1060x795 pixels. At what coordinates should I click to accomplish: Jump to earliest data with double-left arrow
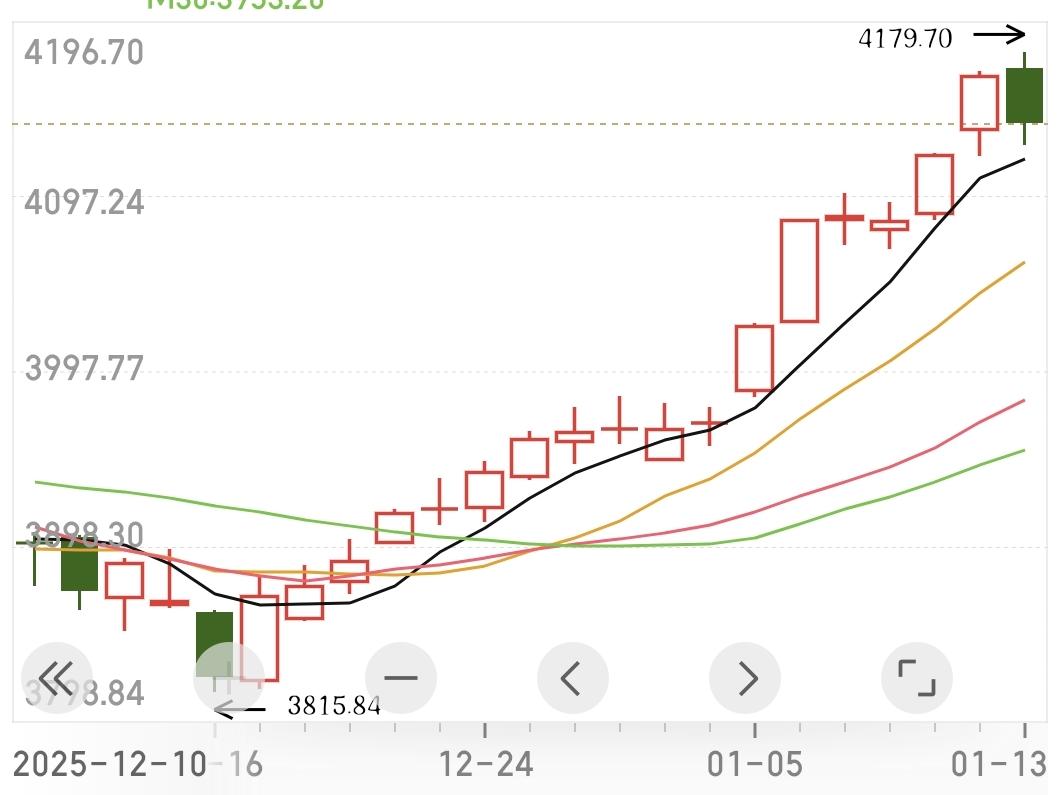point(56,678)
